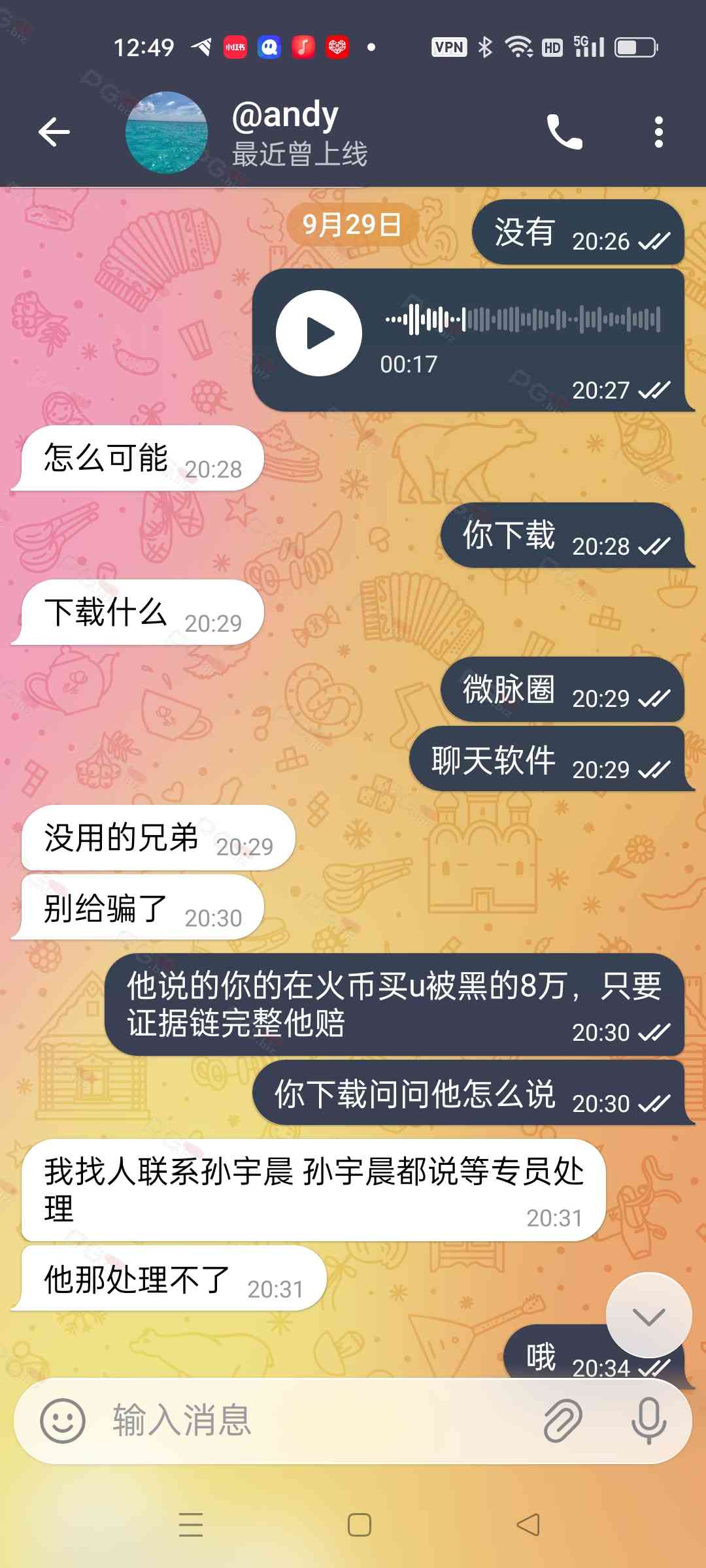This screenshot has width=706, height=1568.
Task: Open the system home screen
Action: tap(359, 1525)
